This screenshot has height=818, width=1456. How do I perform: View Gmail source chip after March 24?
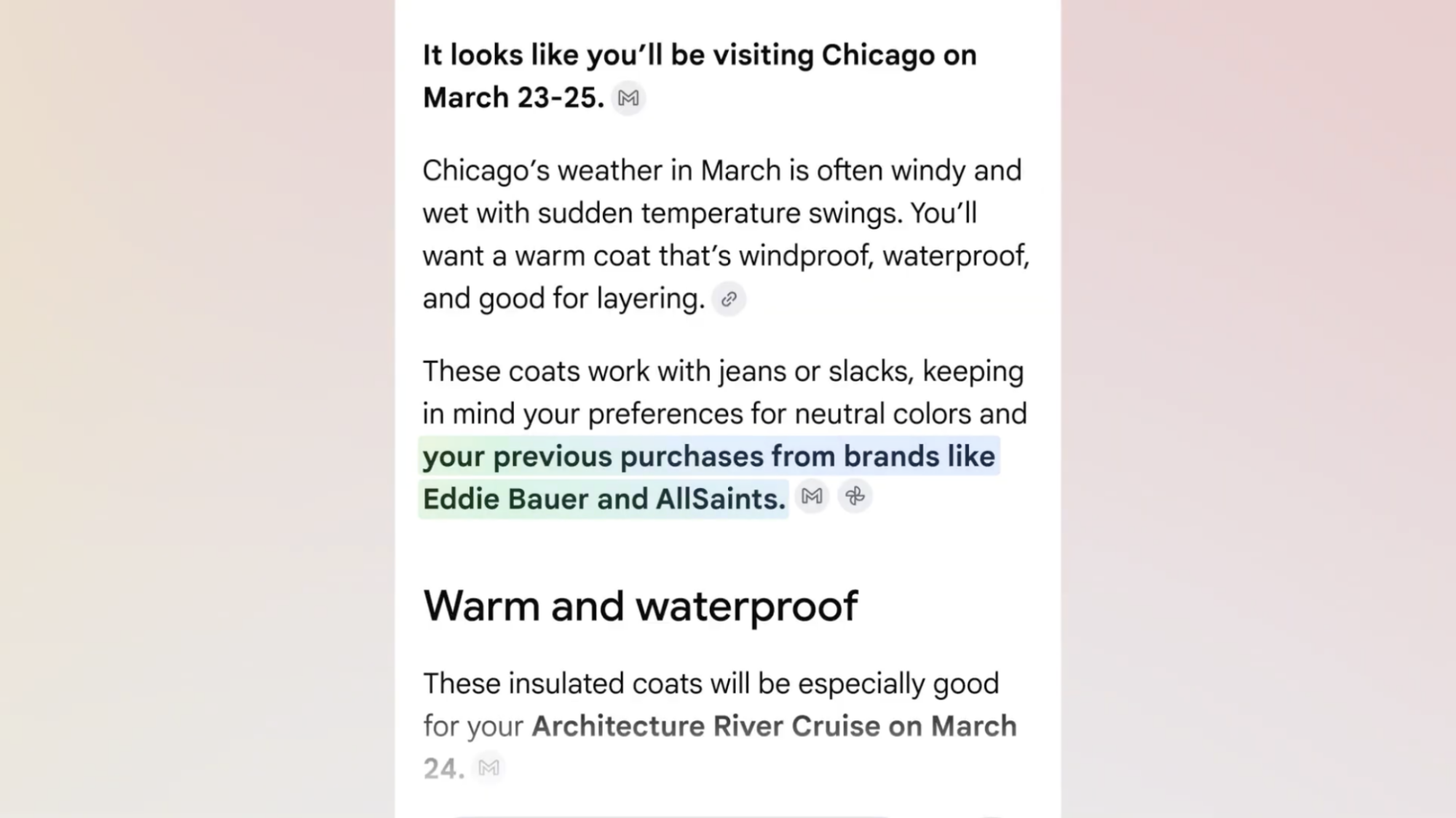pos(489,768)
